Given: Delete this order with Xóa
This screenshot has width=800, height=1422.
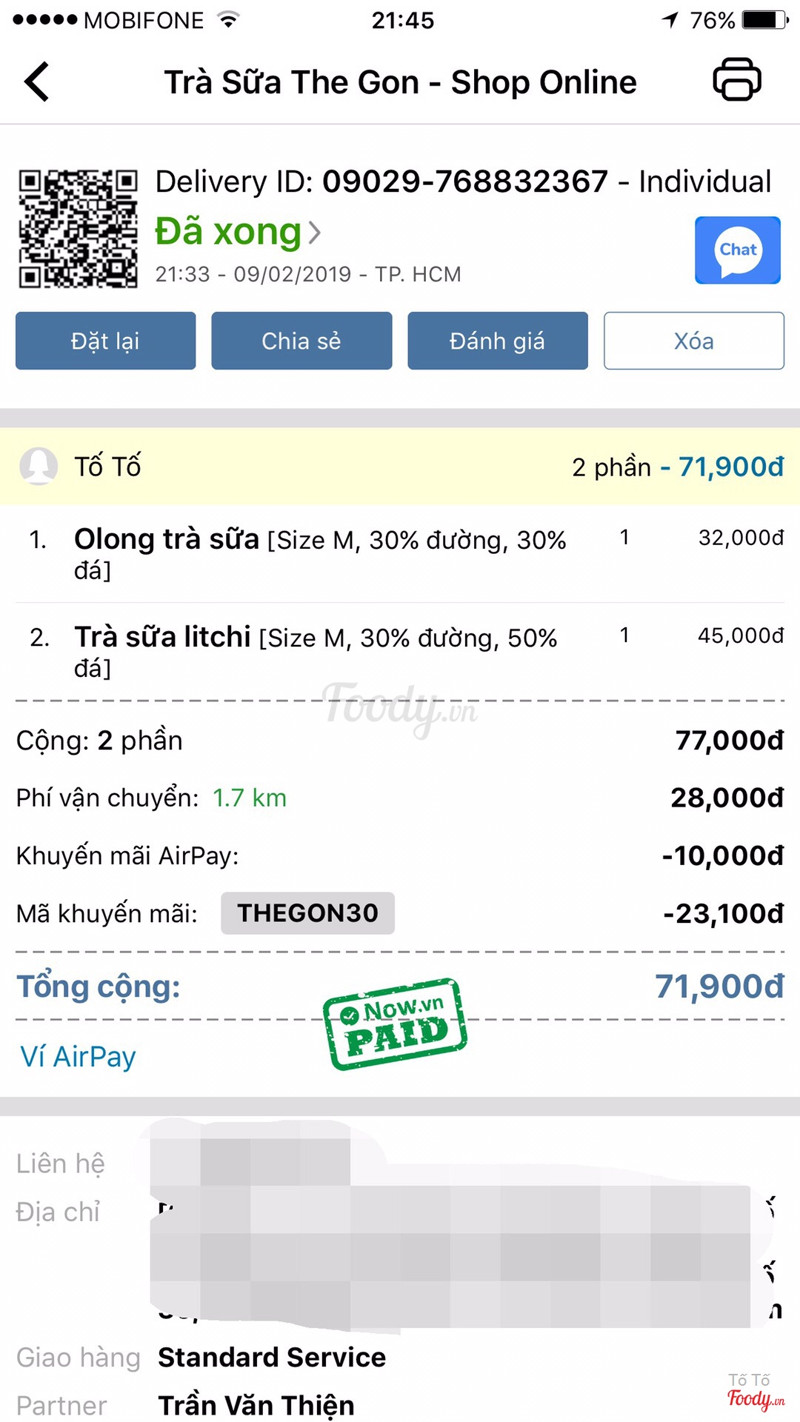Looking at the screenshot, I should point(693,341).
